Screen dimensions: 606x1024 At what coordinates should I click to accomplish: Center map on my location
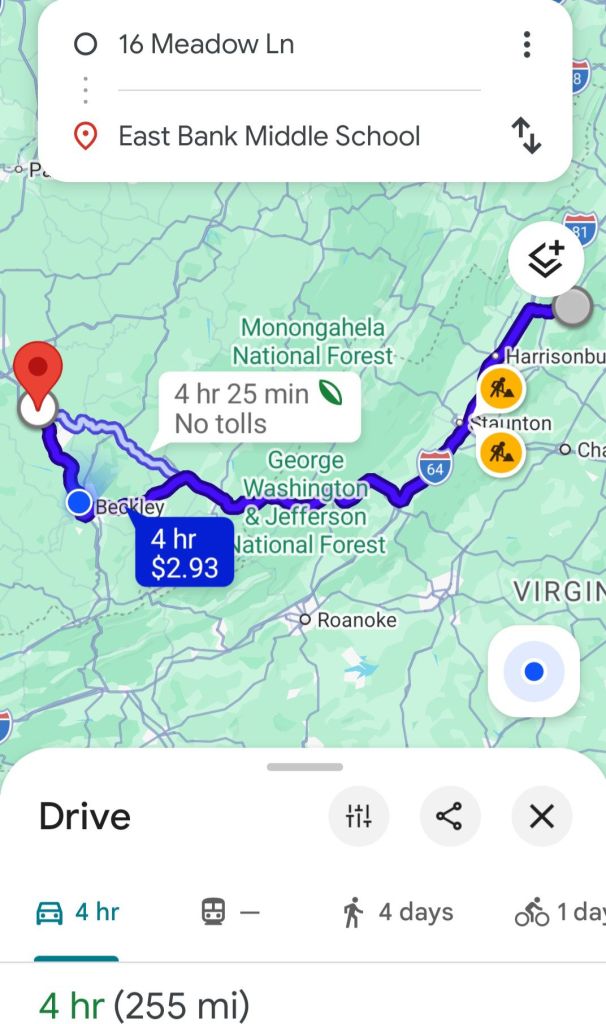pos(534,672)
